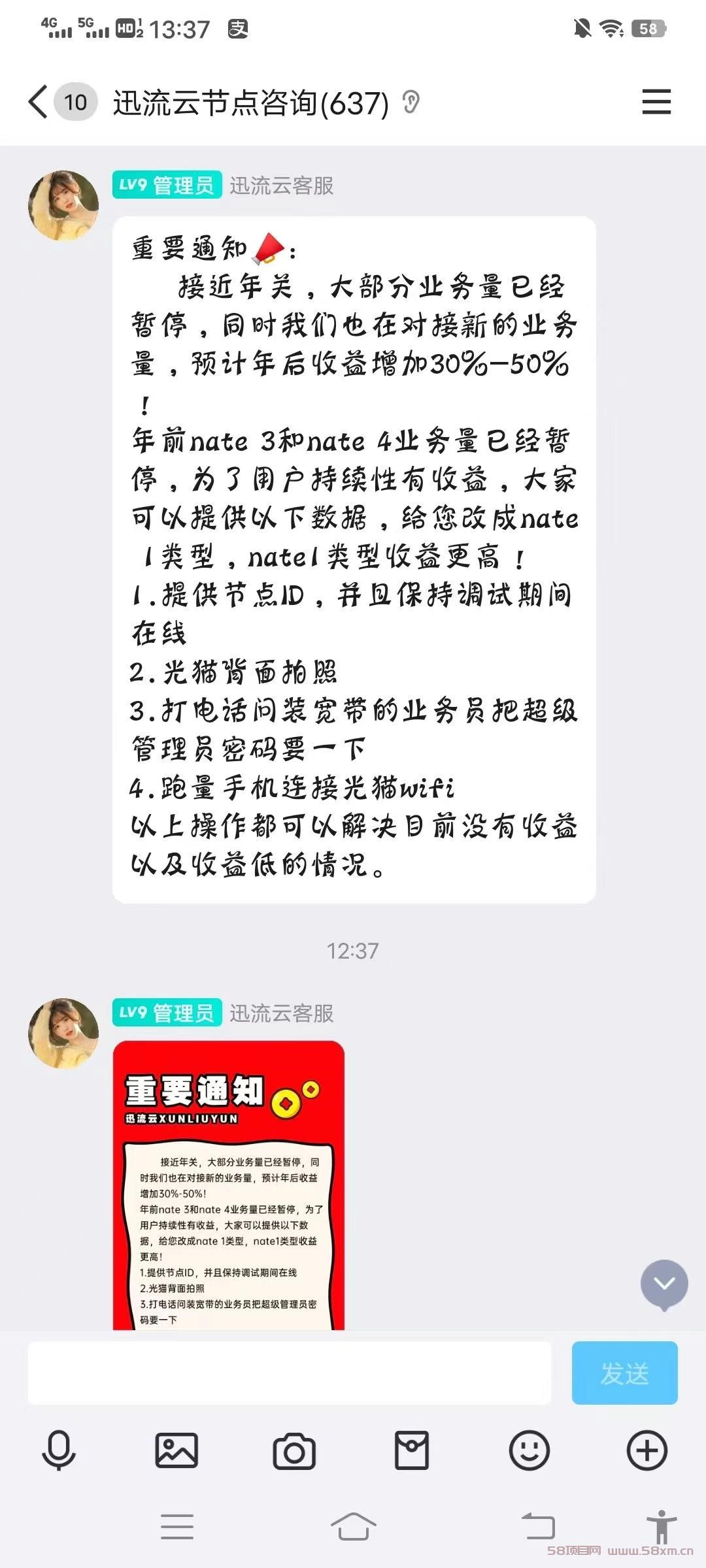Image resolution: width=706 pixels, height=1568 pixels.
Task: Jump to latest messages with down-arrow bubble
Action: (x=664, y=1284)
